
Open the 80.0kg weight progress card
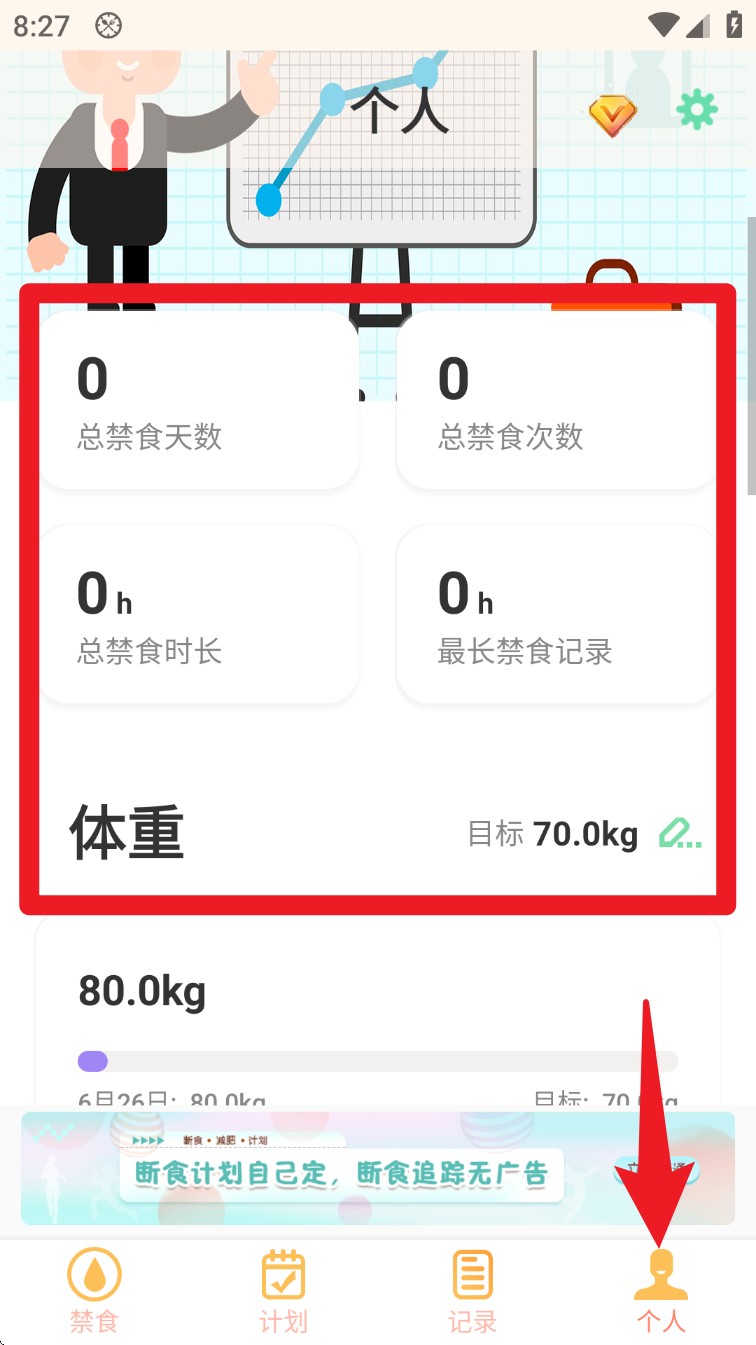pyautogui.click(x=378, y=1010)
